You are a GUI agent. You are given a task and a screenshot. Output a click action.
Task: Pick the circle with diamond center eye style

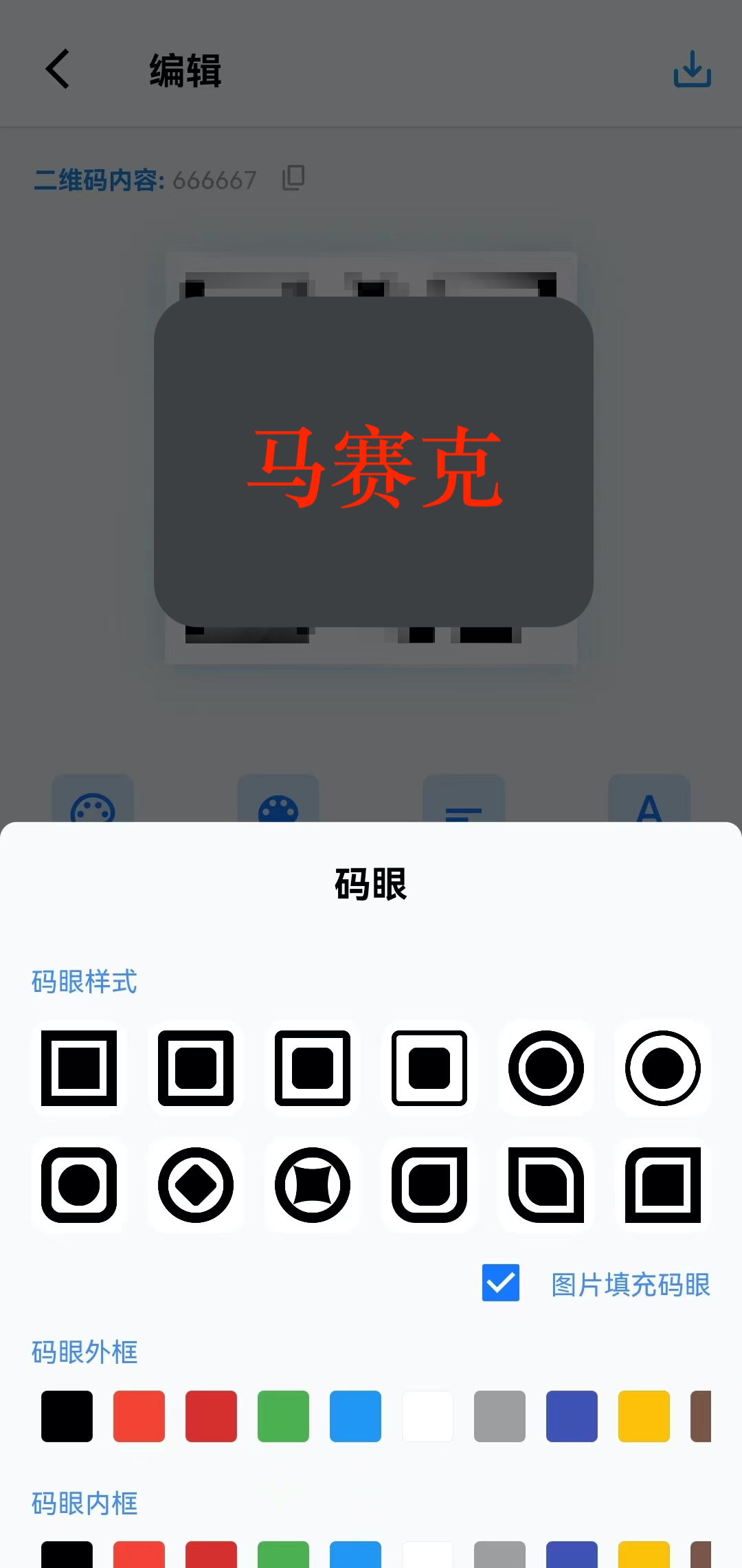point(196,1184)
